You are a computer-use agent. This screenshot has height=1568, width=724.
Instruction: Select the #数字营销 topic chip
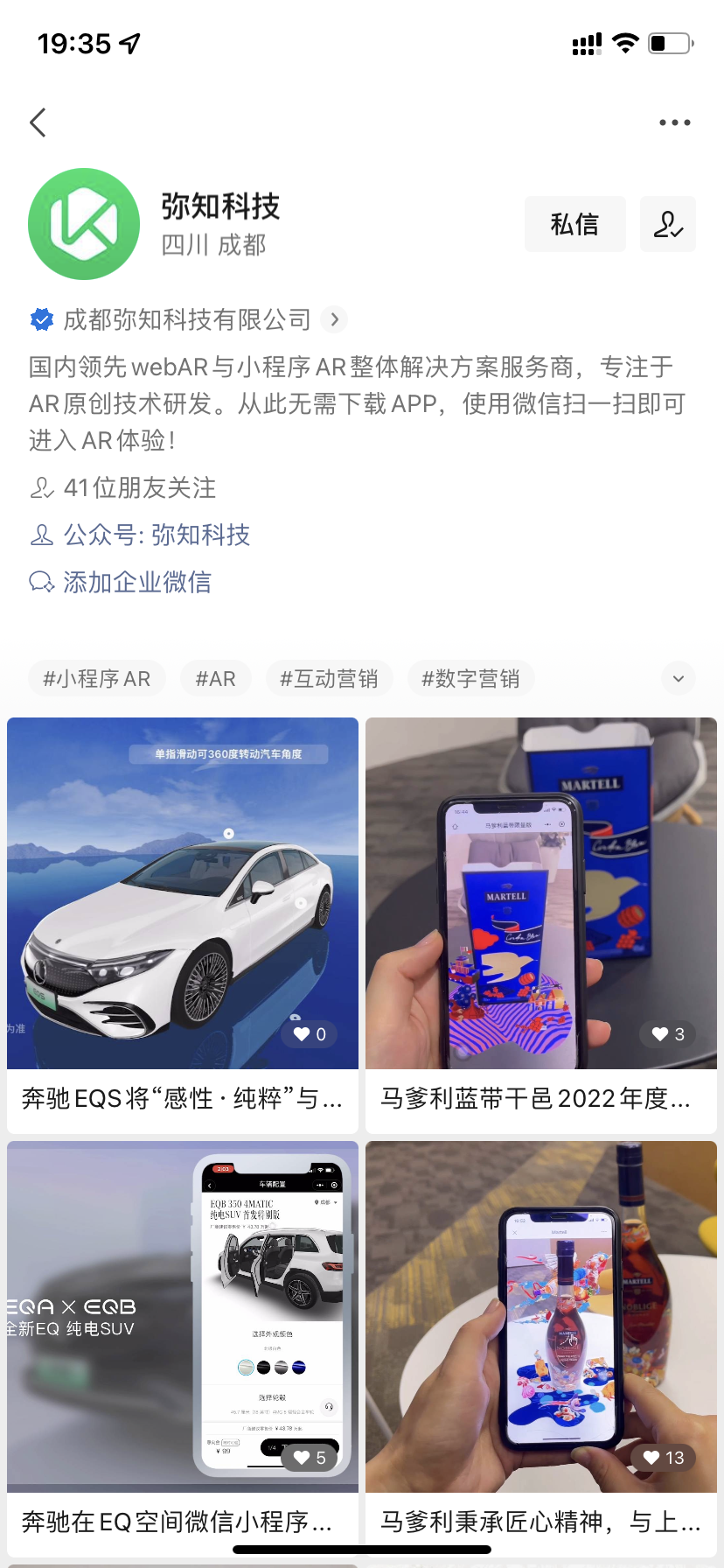click(470, 678)
